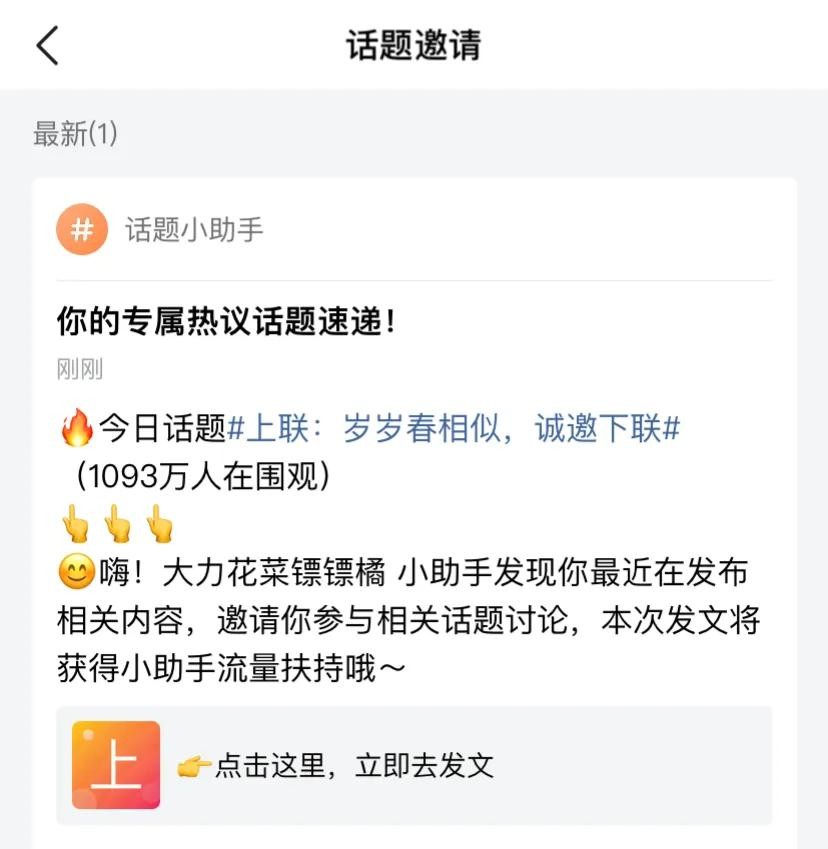828x849 pixels.
Task: Open hashtag 上联：岁岁春相似，诚邀下联
Action: click(x=454, y=429)
